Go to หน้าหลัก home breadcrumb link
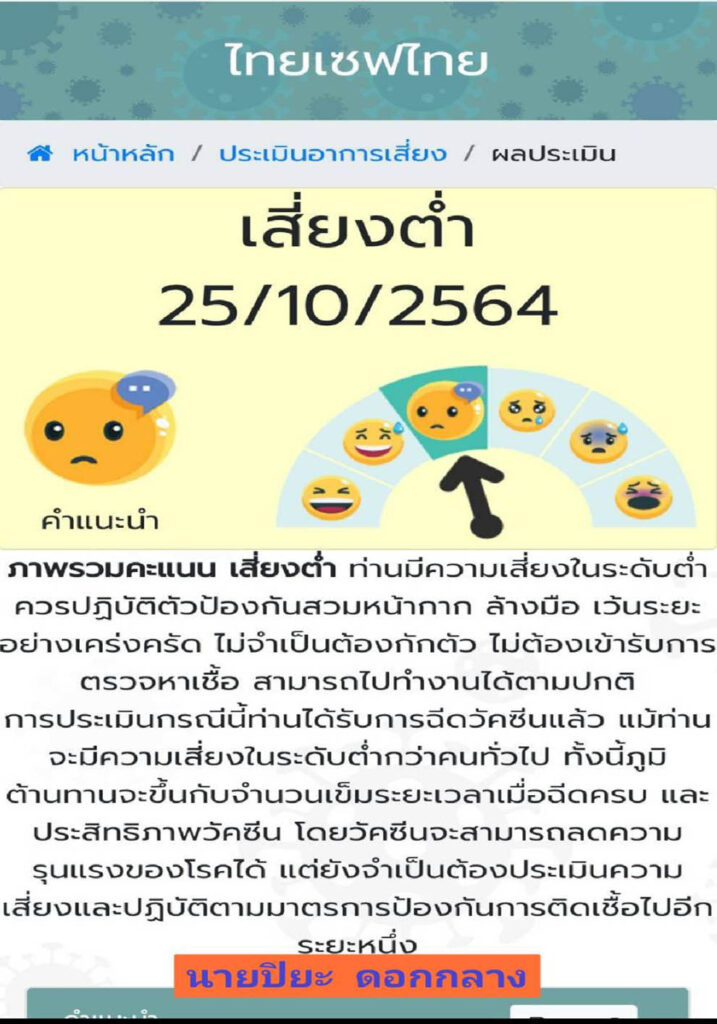717x1024 pixels. pos(122,154)
